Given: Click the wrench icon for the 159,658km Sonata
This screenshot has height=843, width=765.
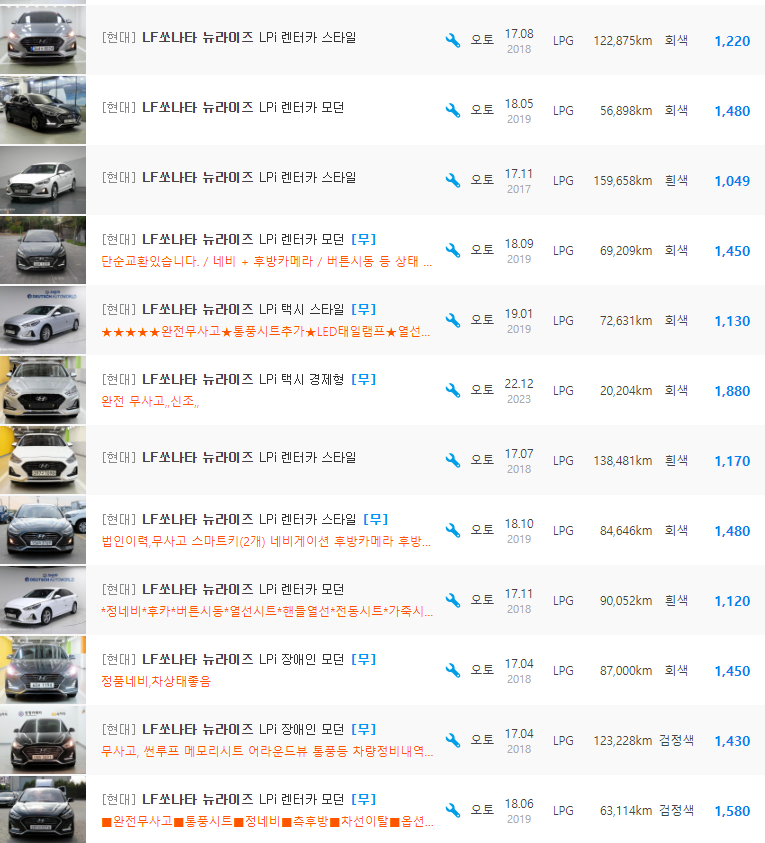Looking at the screenshot, I should tap(452, 179).
